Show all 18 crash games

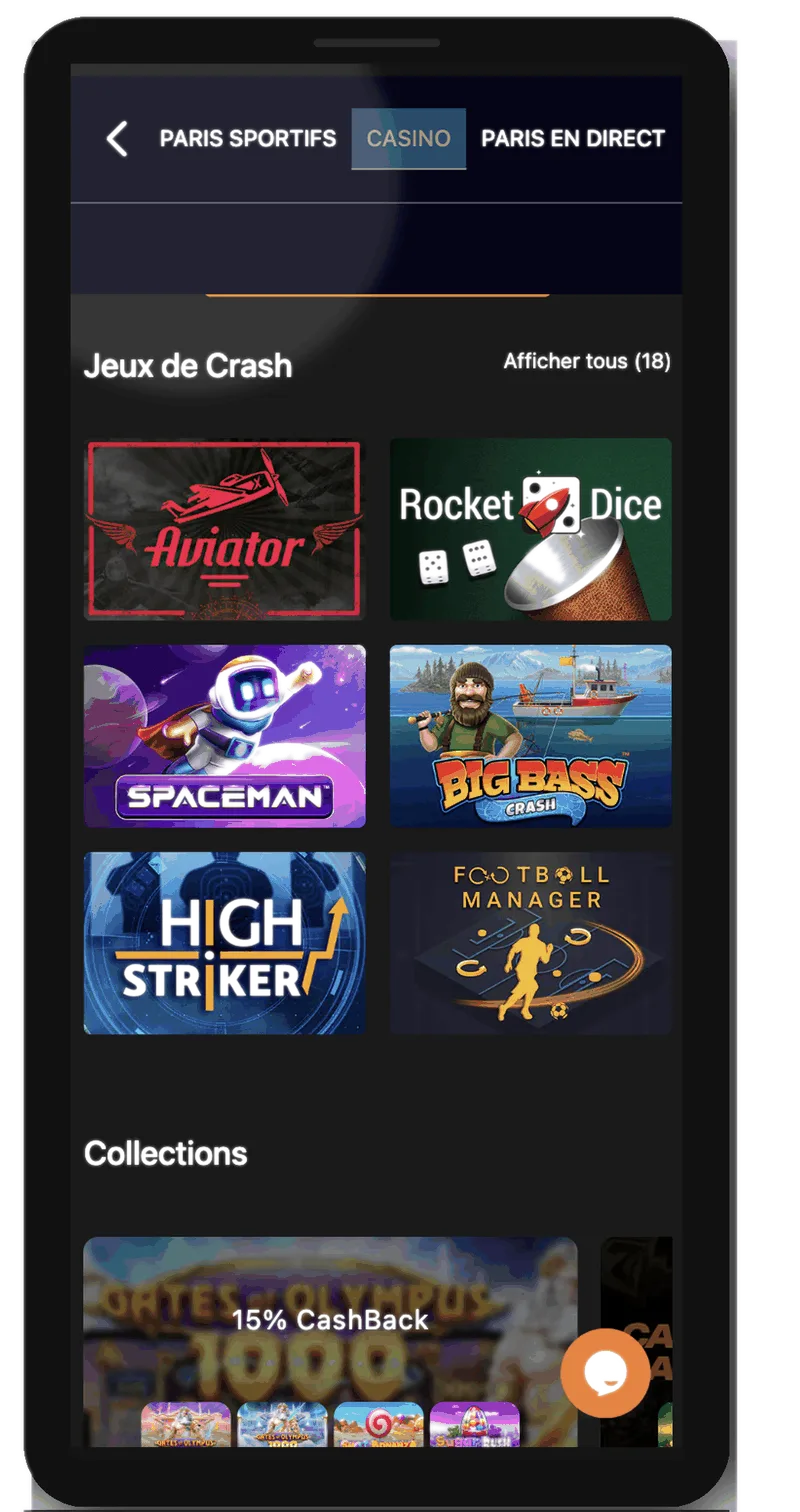(x=587, y=361)
